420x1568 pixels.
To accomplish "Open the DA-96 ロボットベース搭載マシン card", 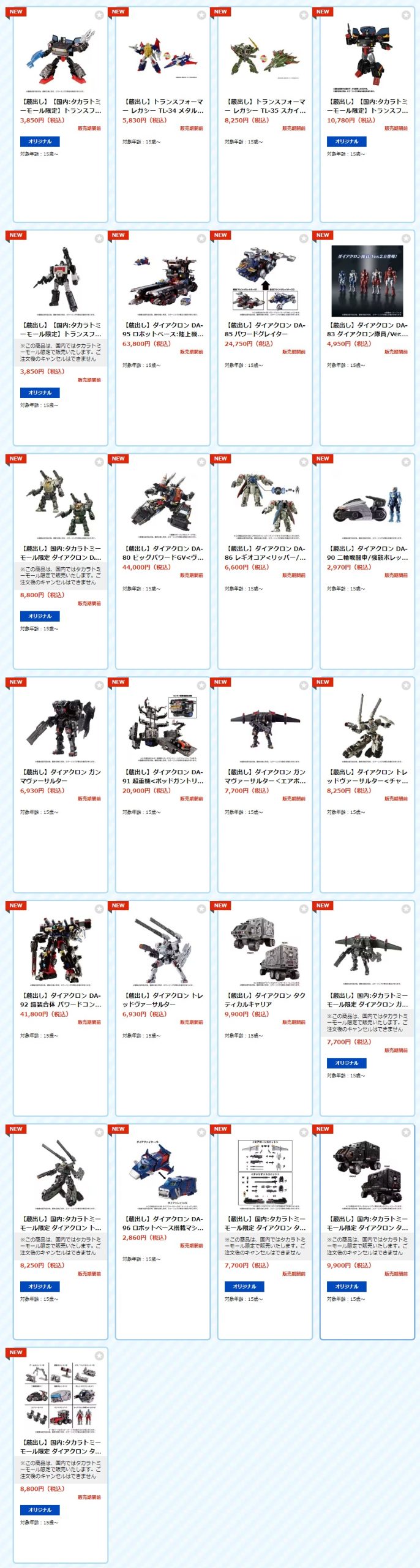I will pos(162,1223).
